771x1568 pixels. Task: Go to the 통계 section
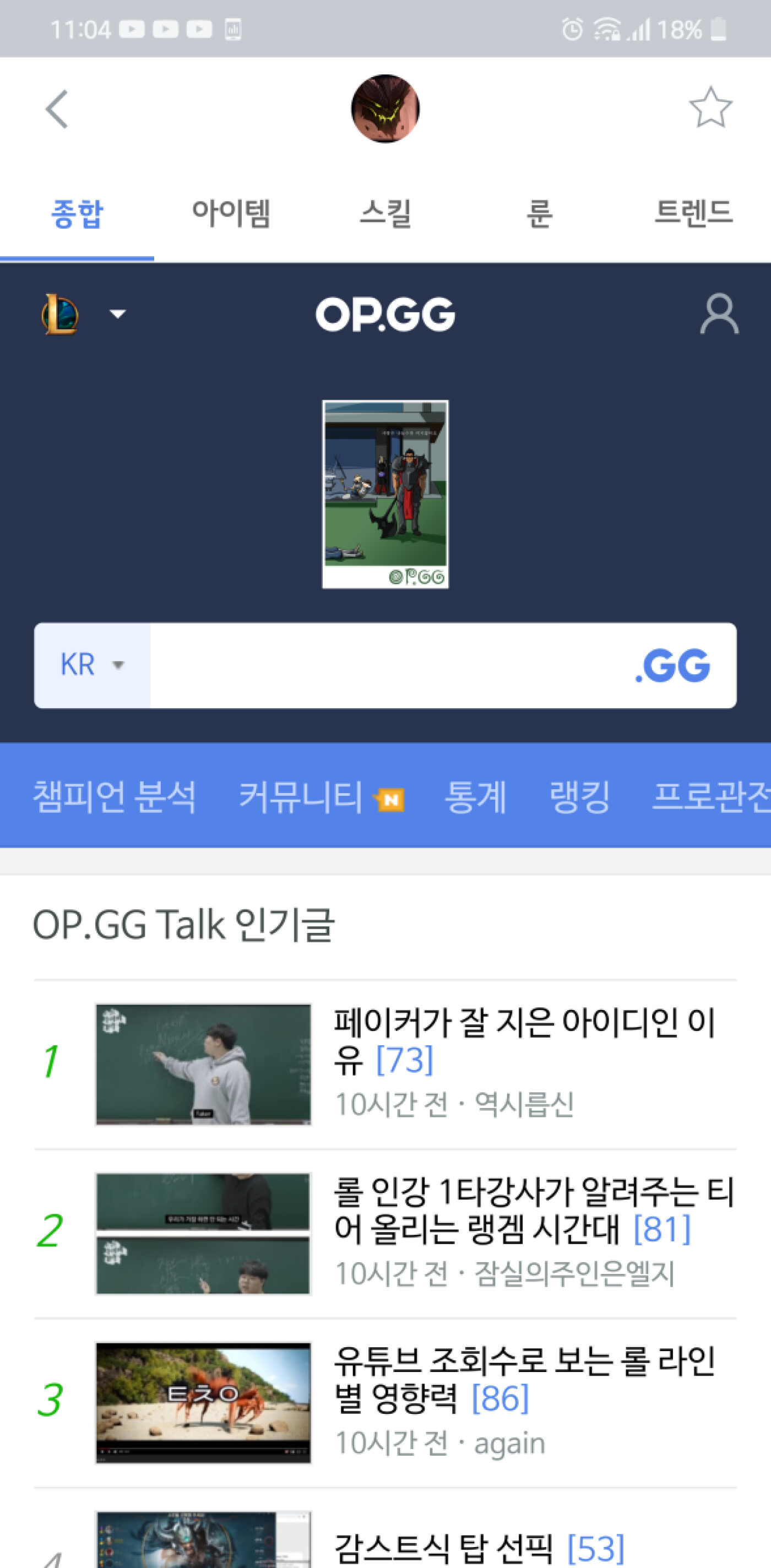pos(475,795)
